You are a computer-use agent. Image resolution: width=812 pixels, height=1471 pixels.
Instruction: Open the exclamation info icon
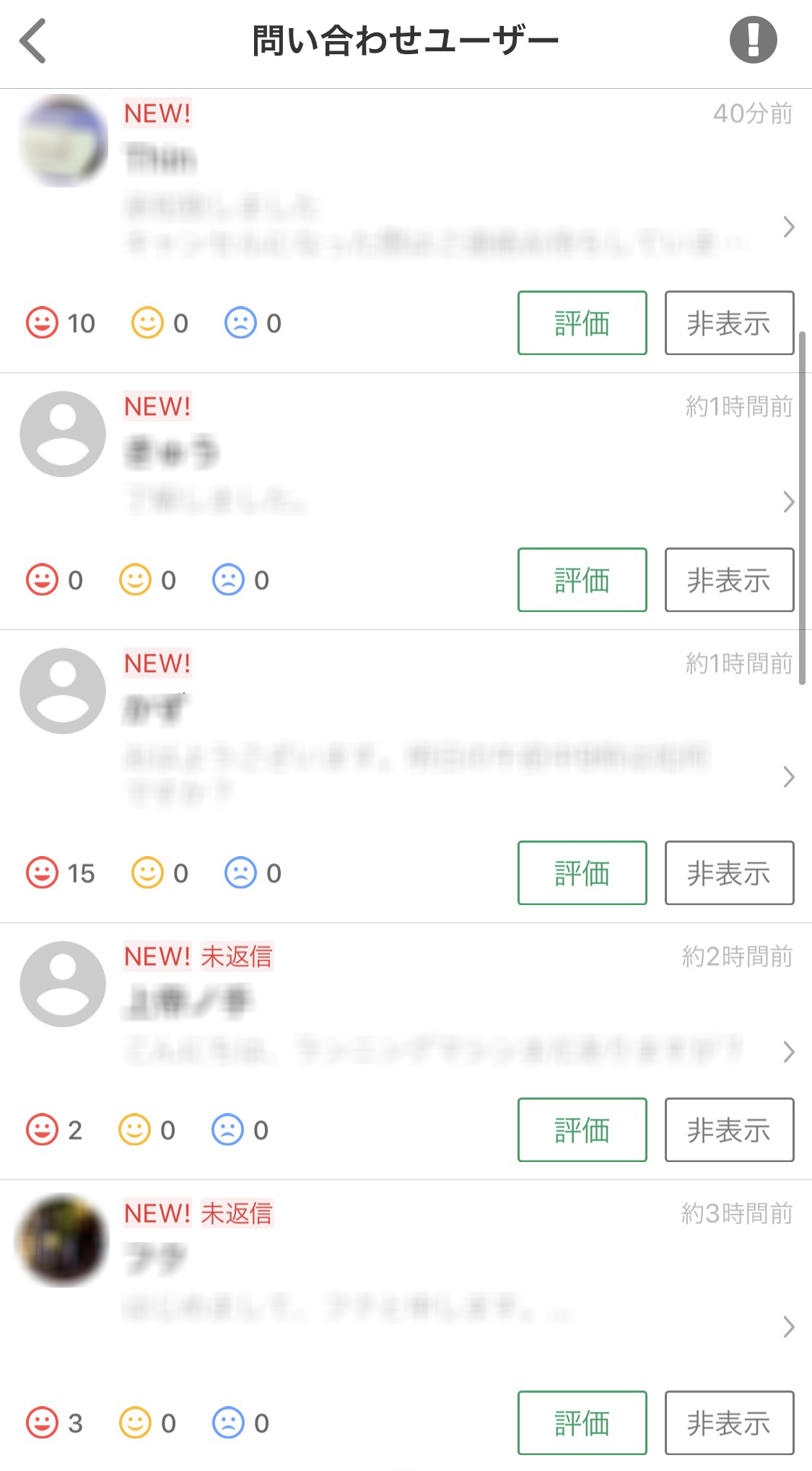[x=753, y=40]
